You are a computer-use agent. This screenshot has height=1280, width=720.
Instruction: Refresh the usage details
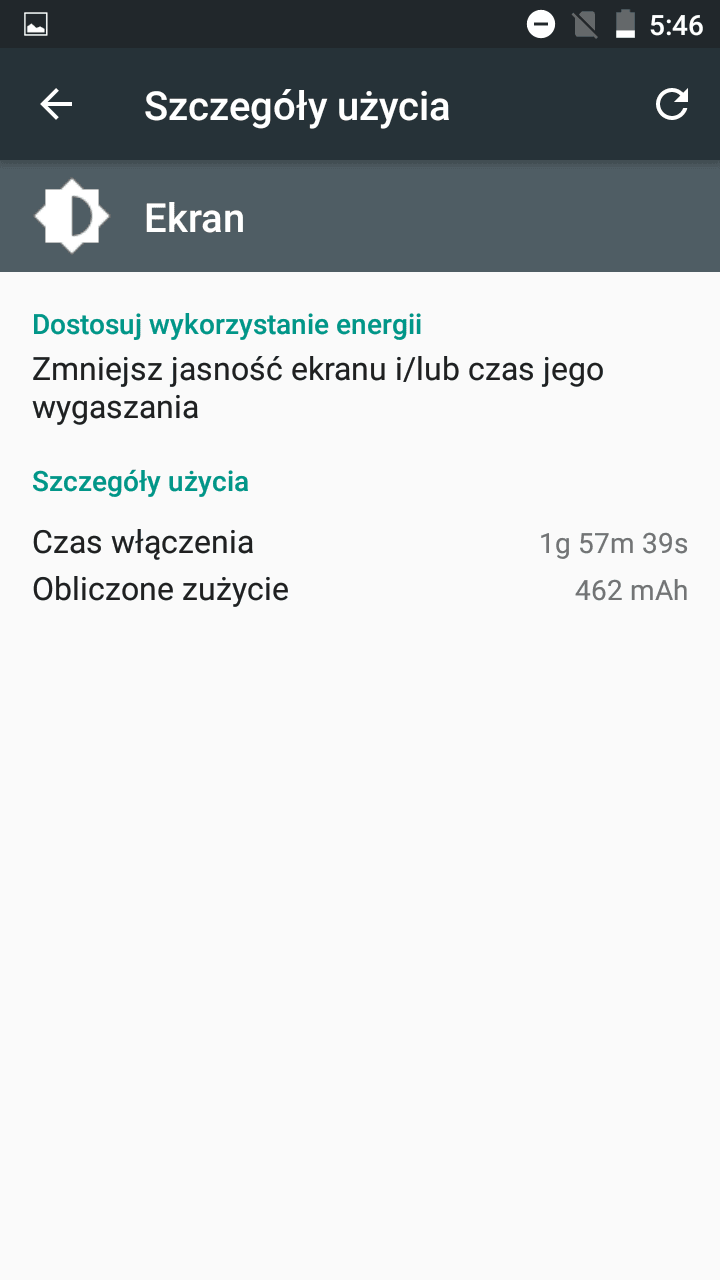671,105
